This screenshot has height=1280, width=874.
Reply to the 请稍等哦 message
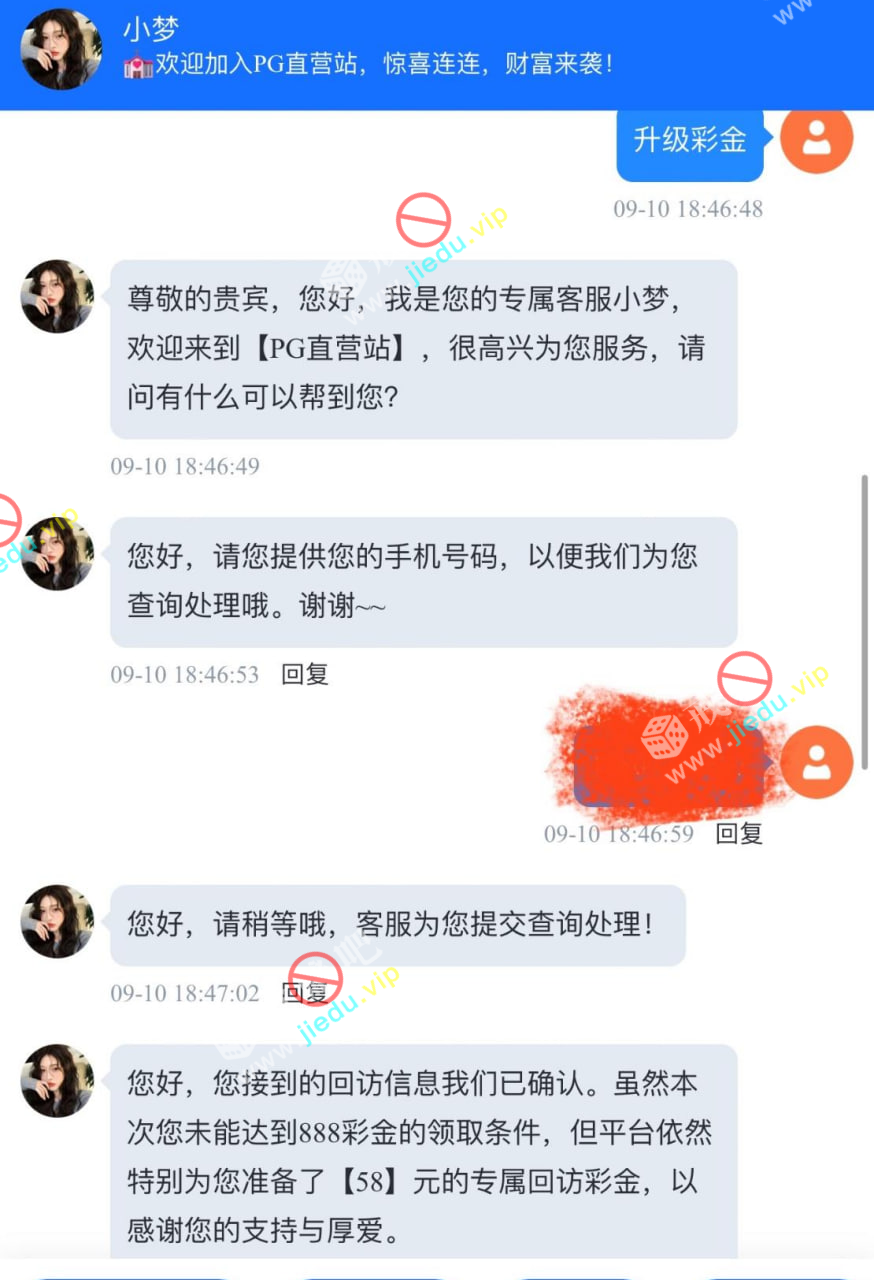click(305, 993)
